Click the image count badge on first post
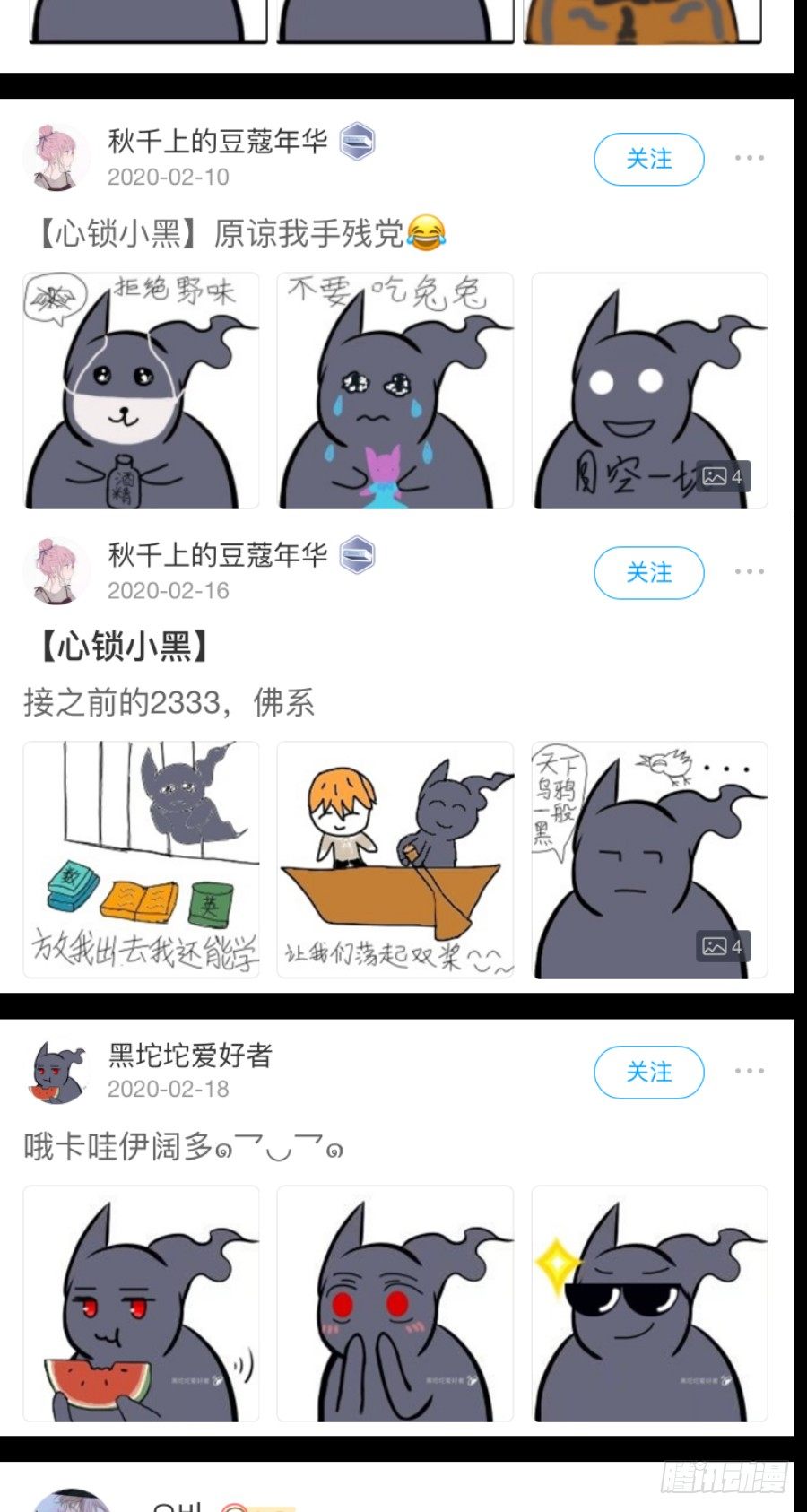 coord(723,478)
